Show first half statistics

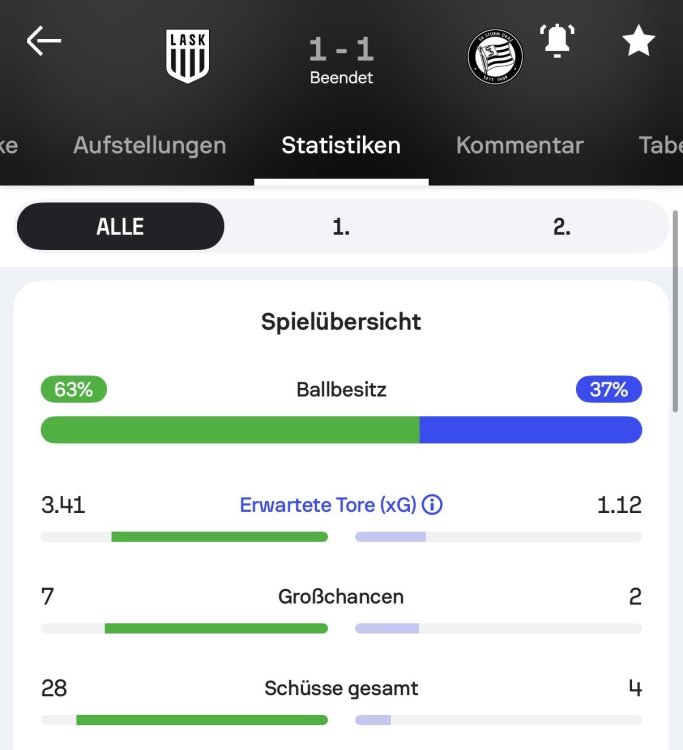click(x=341, y=227)
